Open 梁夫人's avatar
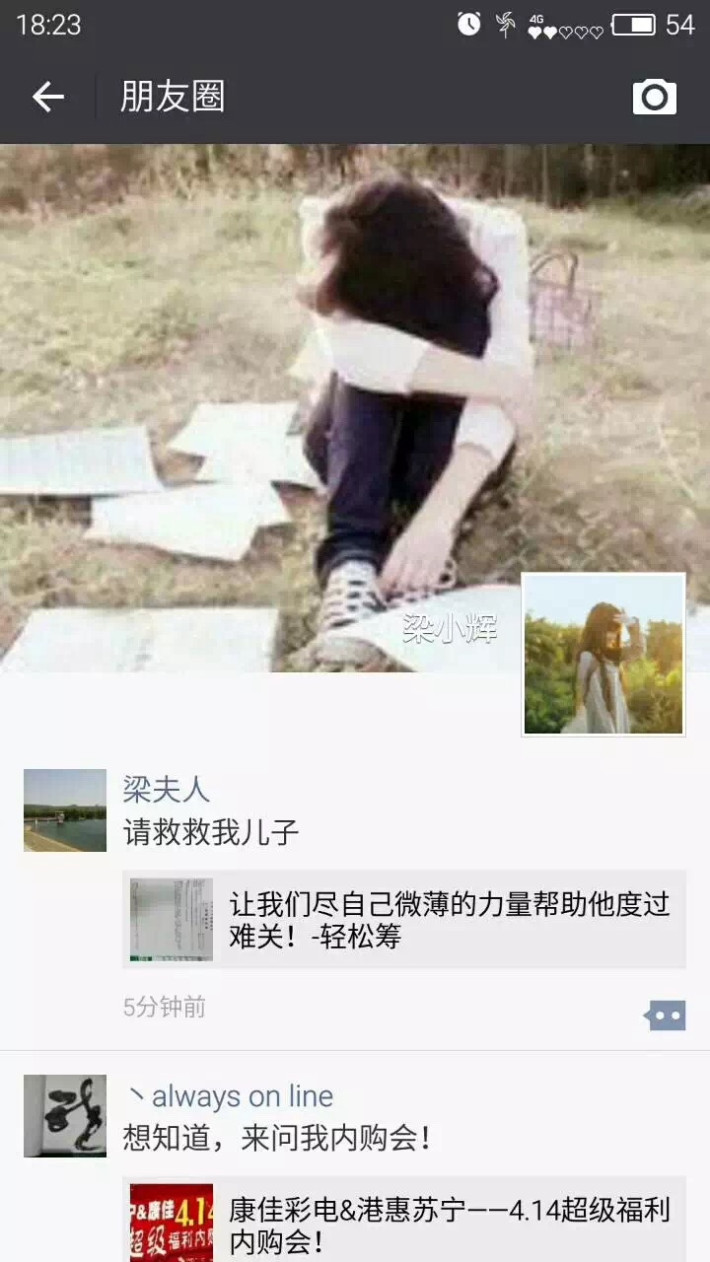 pyautogui.click(x=65, y=810)
